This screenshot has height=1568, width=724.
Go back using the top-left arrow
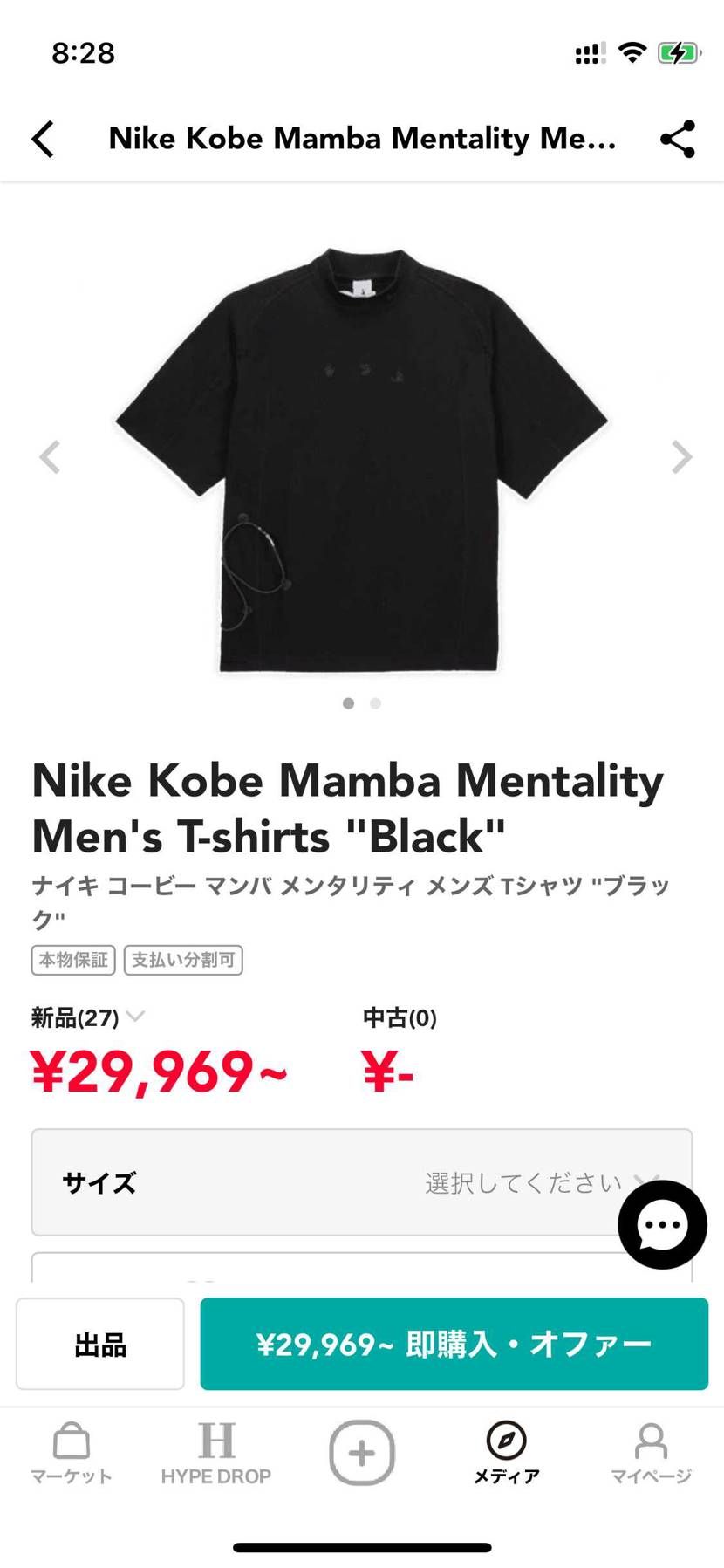(x=43, y=139)
